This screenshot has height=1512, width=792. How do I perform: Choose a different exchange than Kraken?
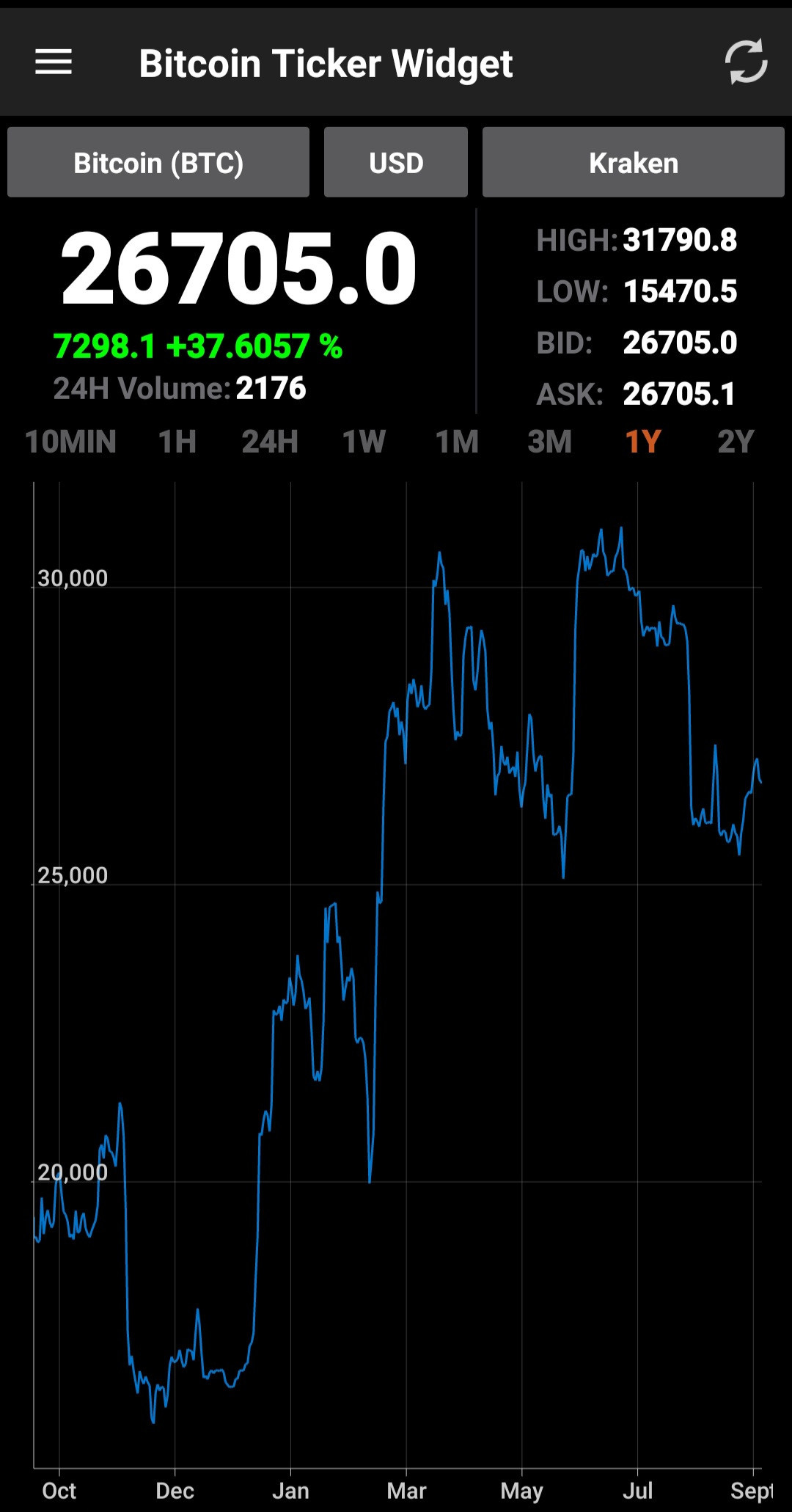point(634,162)
